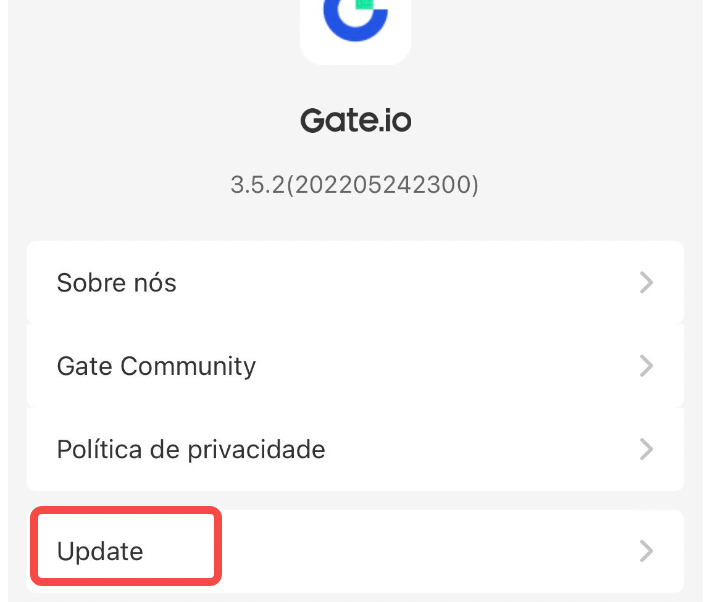This screenshot has width=720, height=602.
Task: Open the Sobre nós row
Action: pyautogui.click(x=355, y=283)
